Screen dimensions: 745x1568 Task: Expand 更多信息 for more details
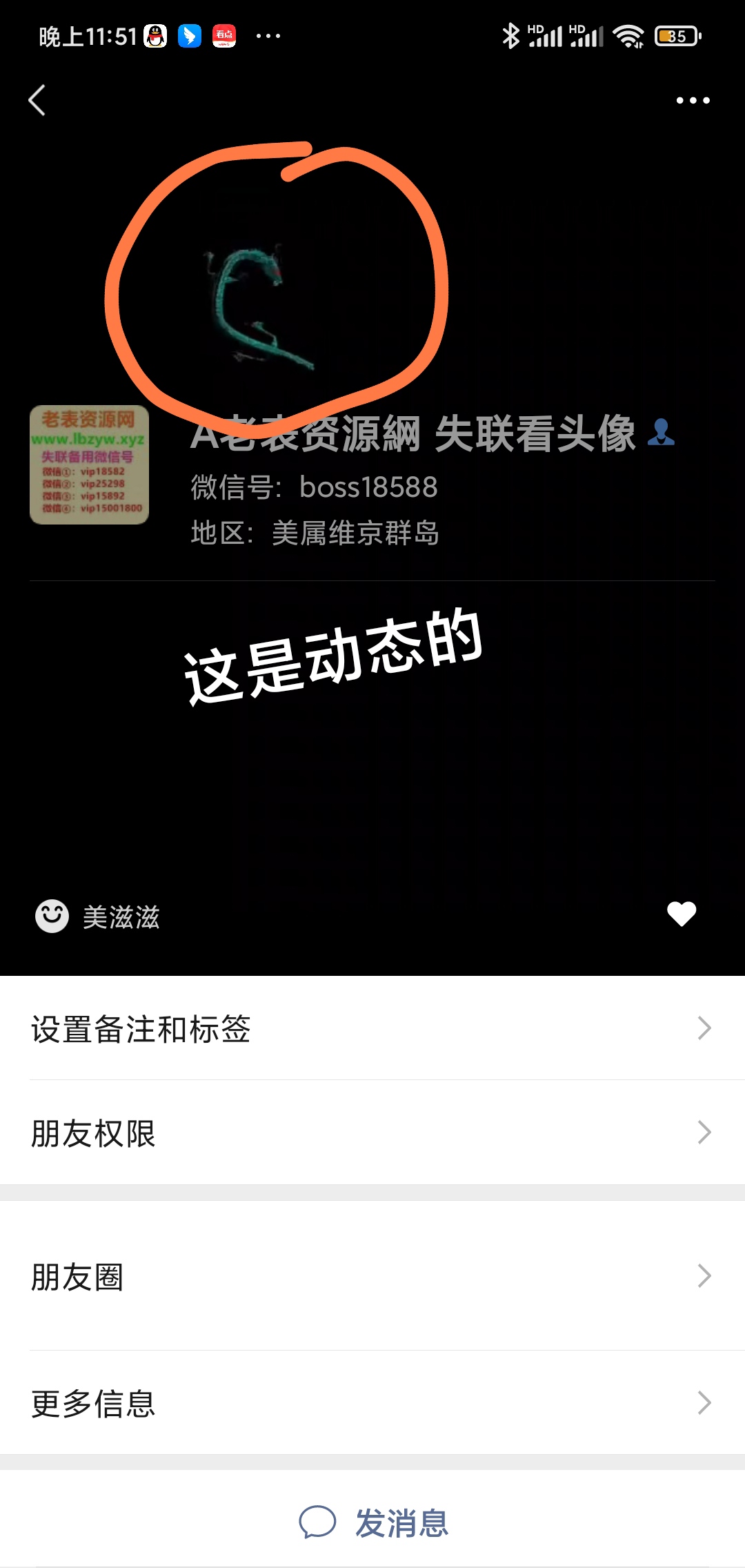(x=372, y=1403)
